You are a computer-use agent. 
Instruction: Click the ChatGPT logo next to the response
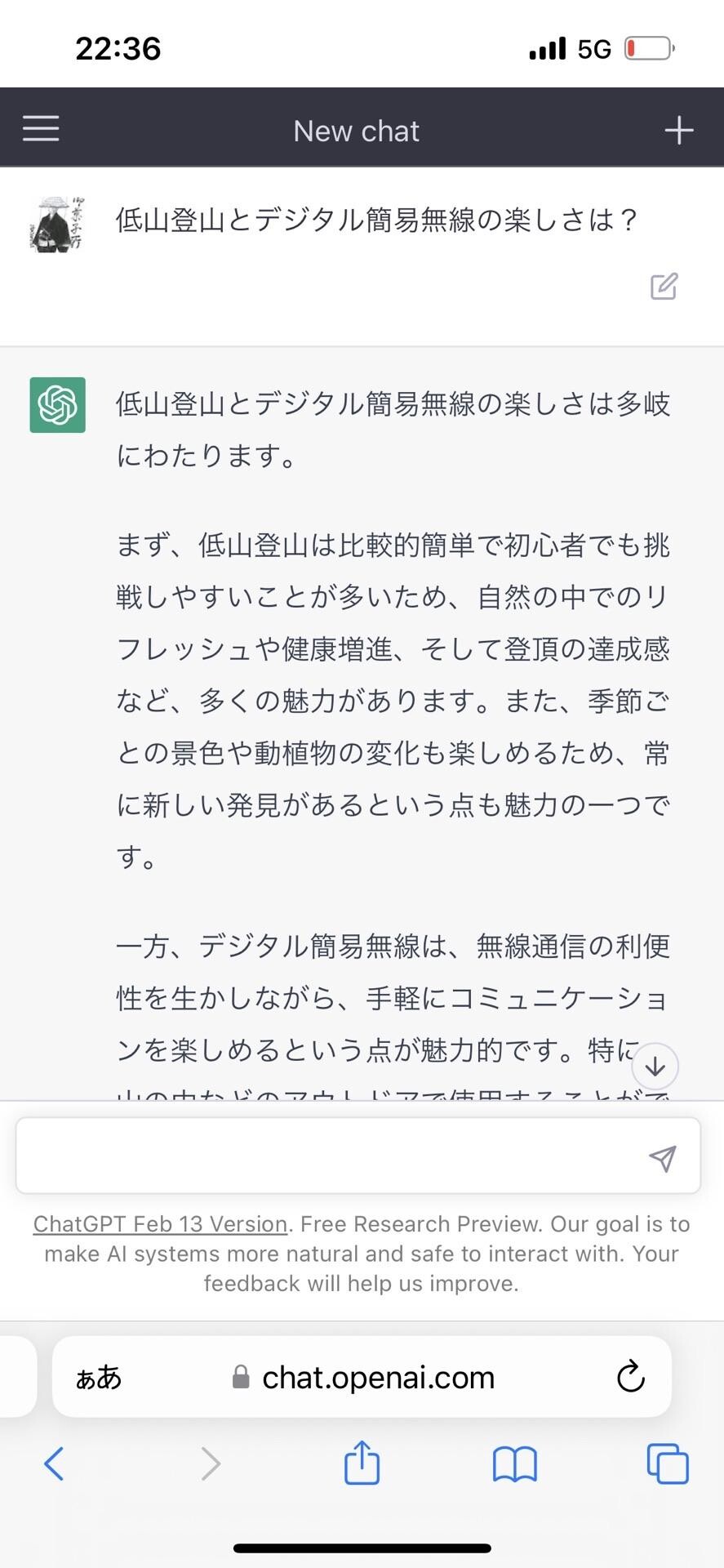pyautogui.click(x=57, y=404)
